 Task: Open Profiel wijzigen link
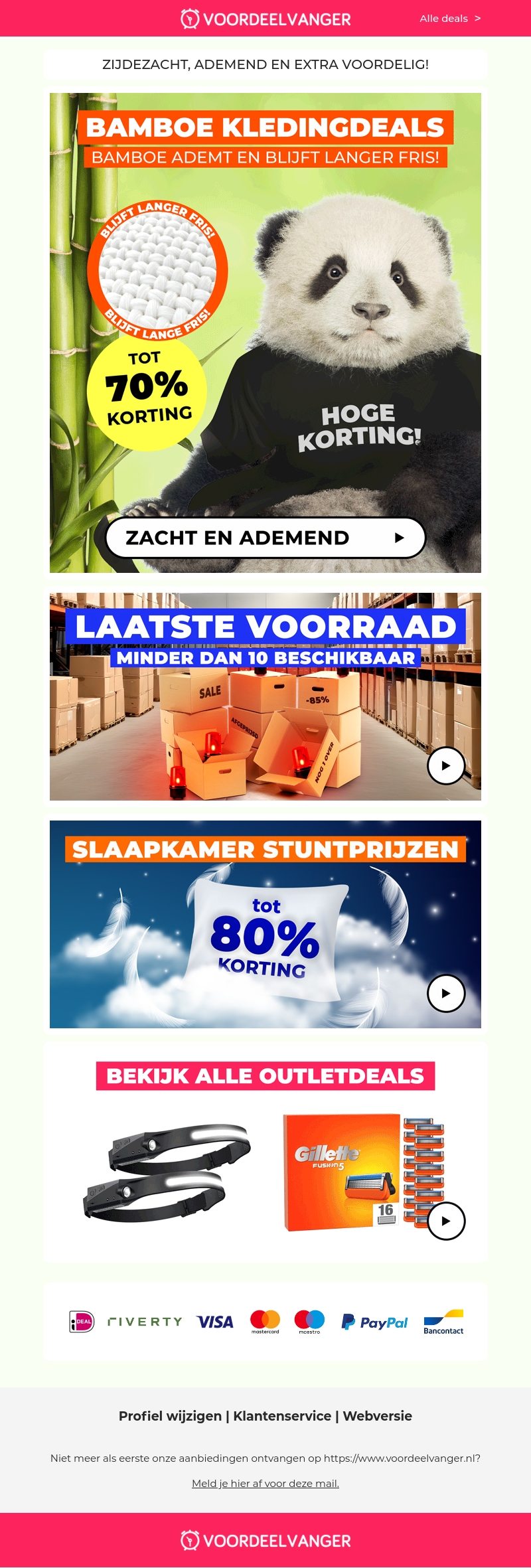170,1415
